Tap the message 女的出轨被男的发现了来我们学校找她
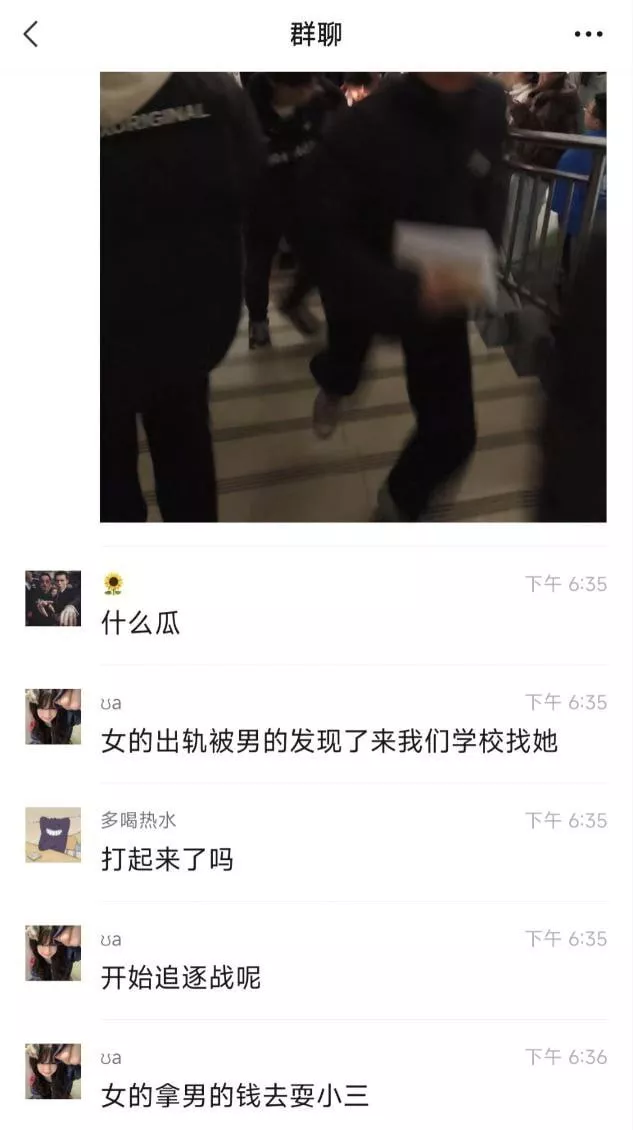633x1130 pixels. pos(329,741)
